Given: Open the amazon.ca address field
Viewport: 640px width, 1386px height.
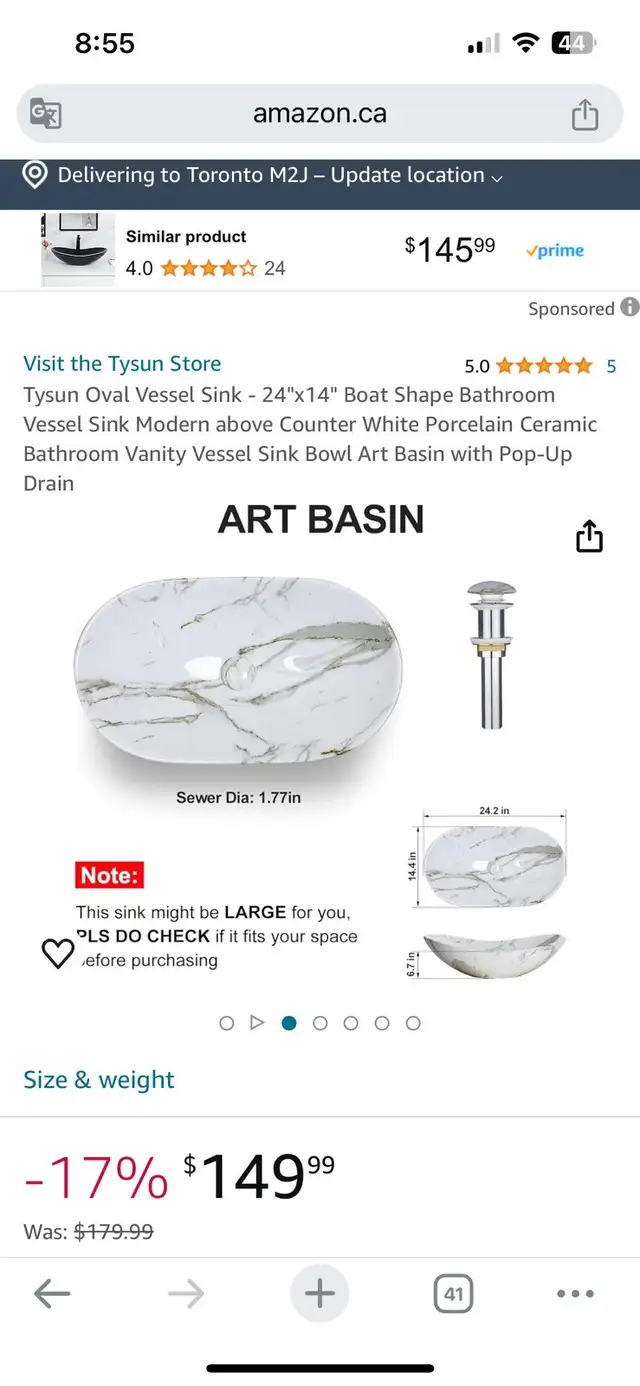Looking at the screenshot, I should 320,114.
